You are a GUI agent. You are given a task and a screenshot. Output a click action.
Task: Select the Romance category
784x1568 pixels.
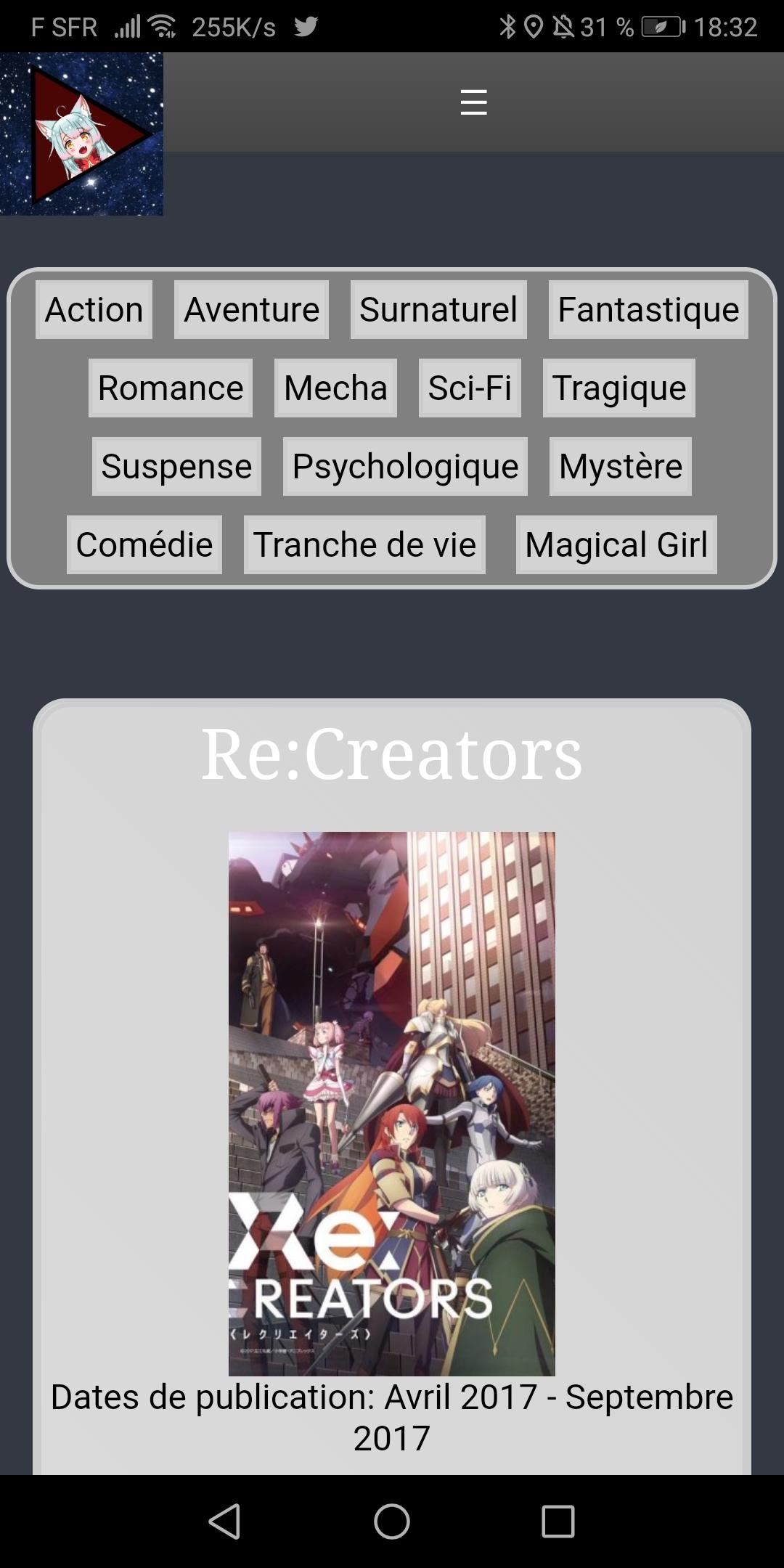[169, 388]
